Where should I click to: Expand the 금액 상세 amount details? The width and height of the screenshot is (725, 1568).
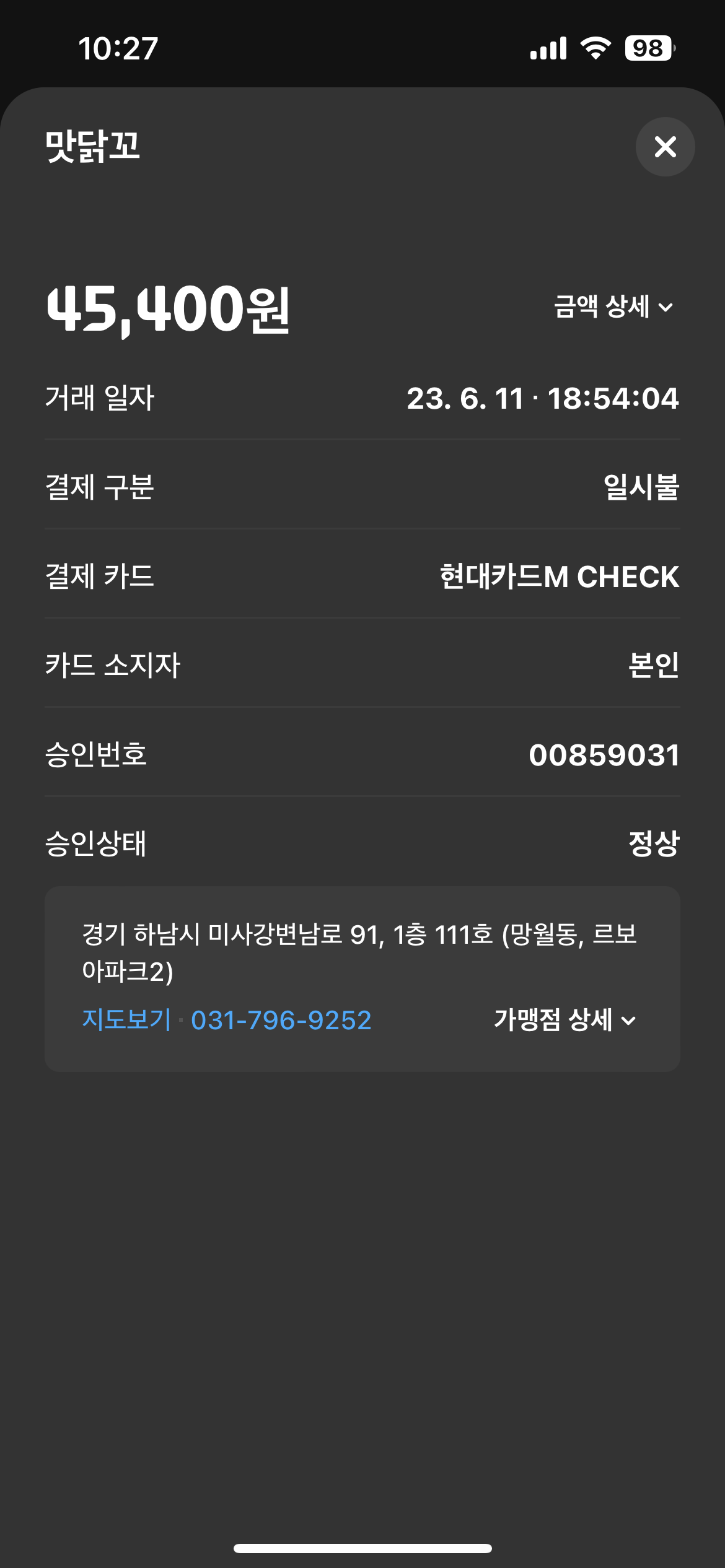612,307
